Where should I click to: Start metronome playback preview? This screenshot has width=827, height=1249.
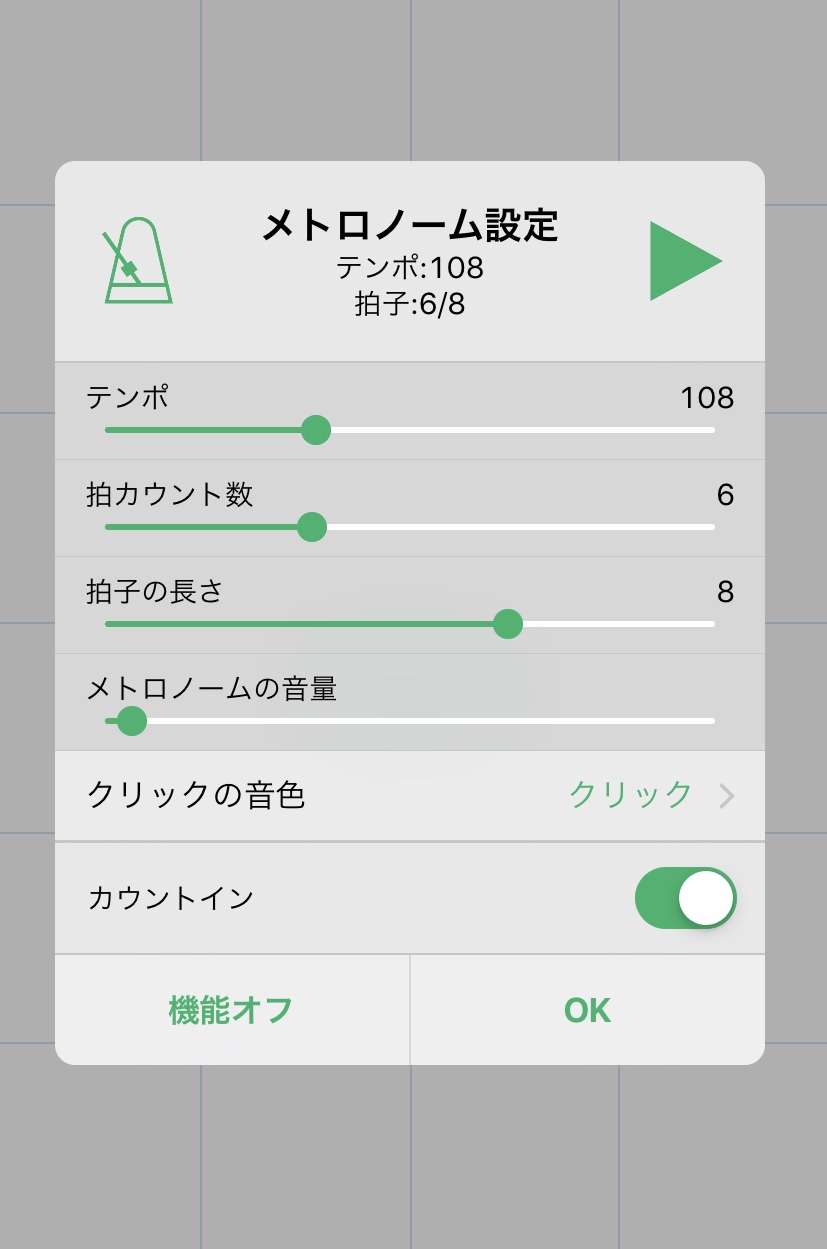(x=685, y=261)
